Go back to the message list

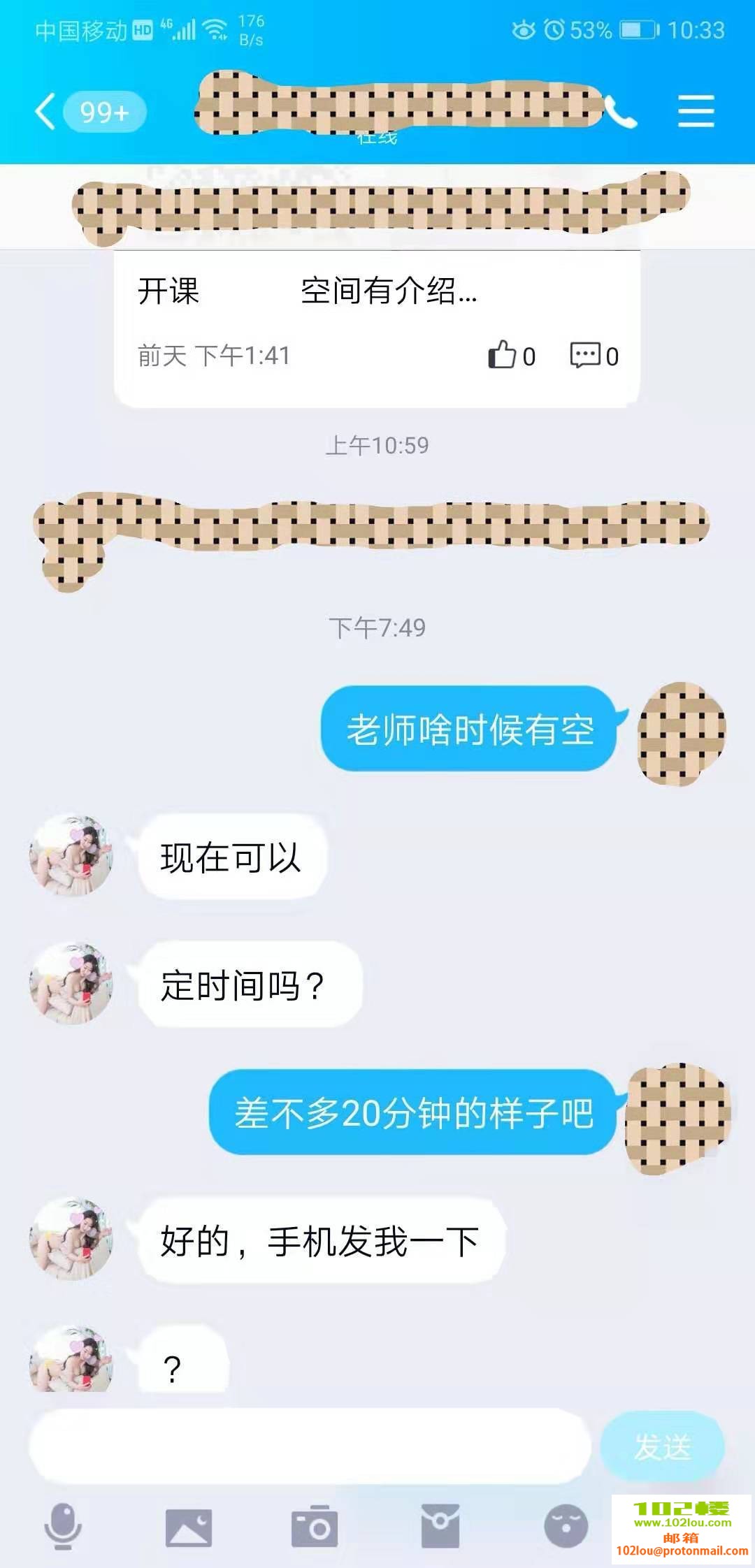tap(45, 112)
